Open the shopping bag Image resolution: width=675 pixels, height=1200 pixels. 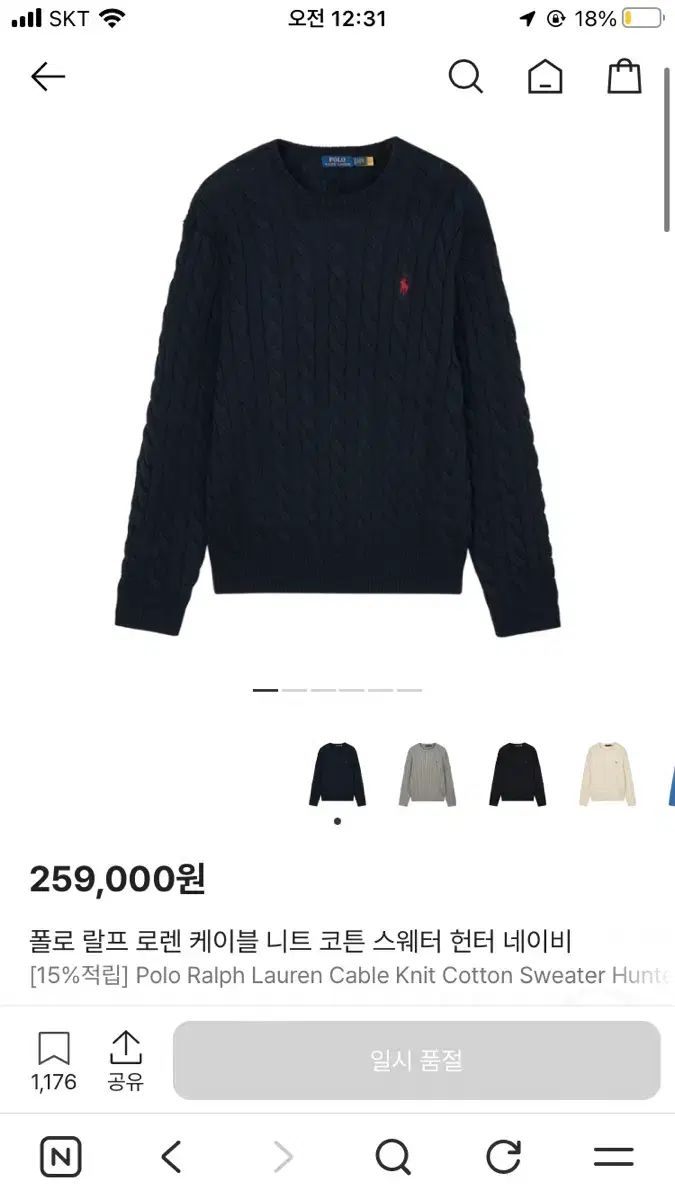(624, 76)
